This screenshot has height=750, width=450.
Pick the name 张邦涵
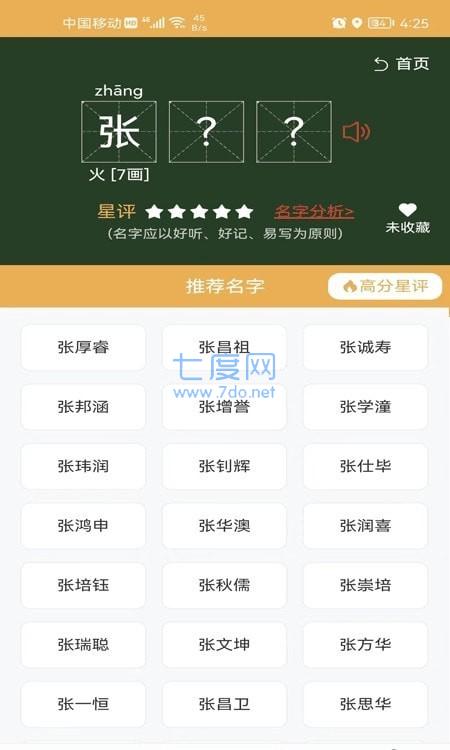tap(83, 407)
